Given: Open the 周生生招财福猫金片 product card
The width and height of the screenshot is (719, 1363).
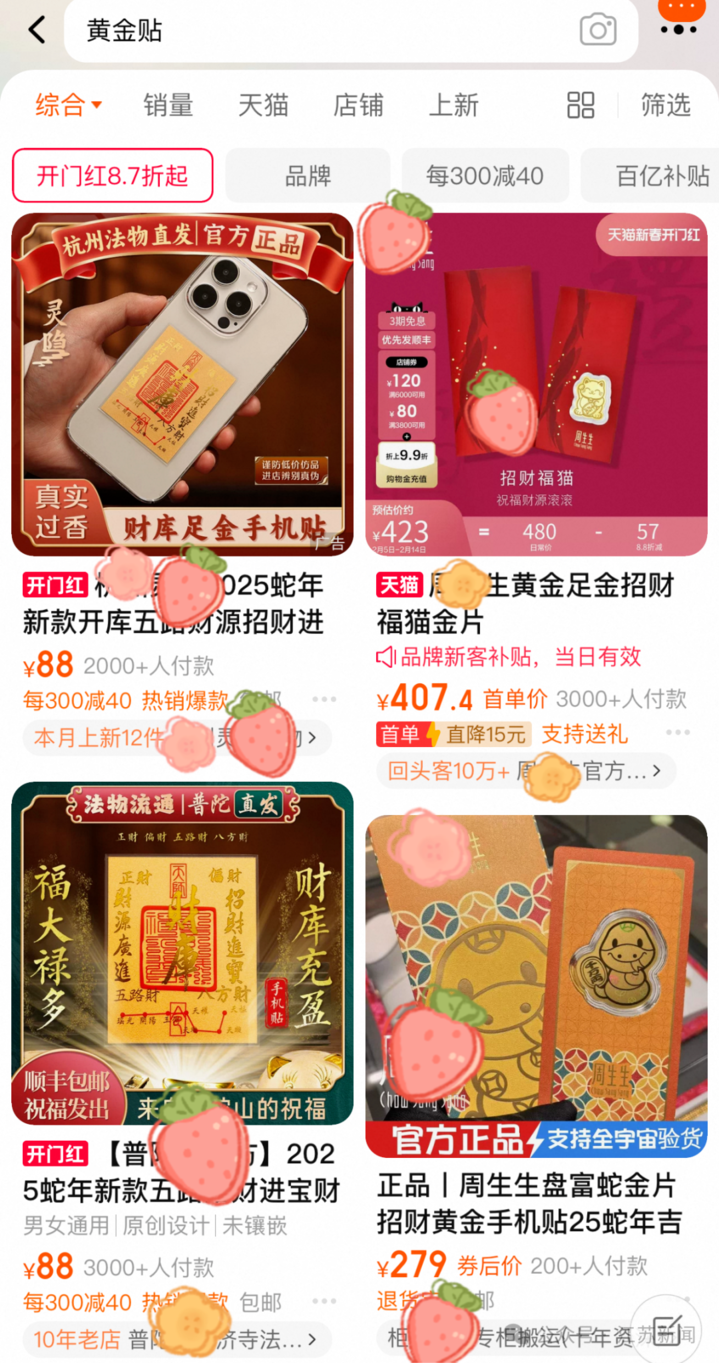Looking at the screenshot, I should point(536,384).
